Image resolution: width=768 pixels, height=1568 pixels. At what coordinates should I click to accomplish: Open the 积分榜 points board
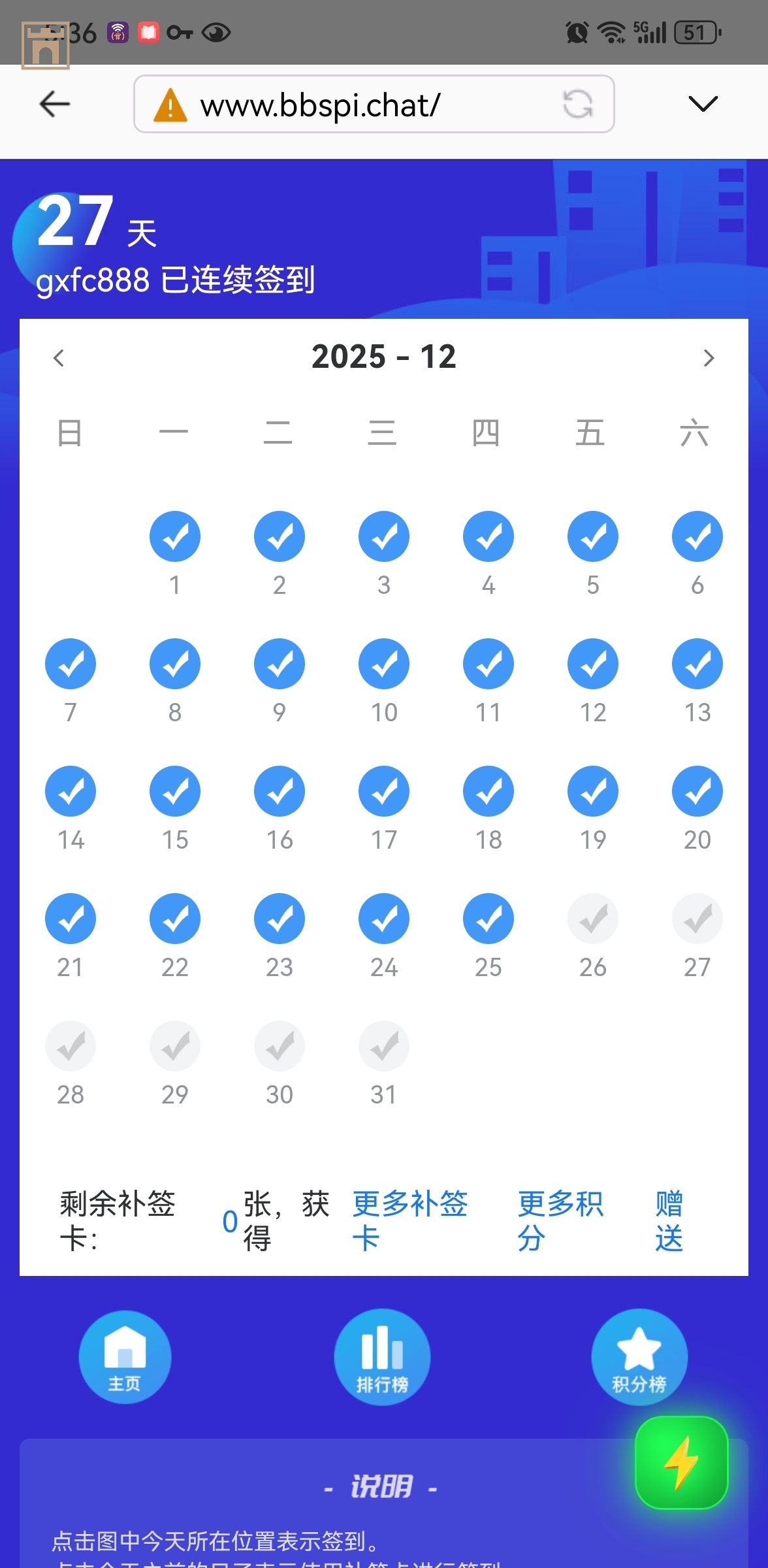(639, 1357)
